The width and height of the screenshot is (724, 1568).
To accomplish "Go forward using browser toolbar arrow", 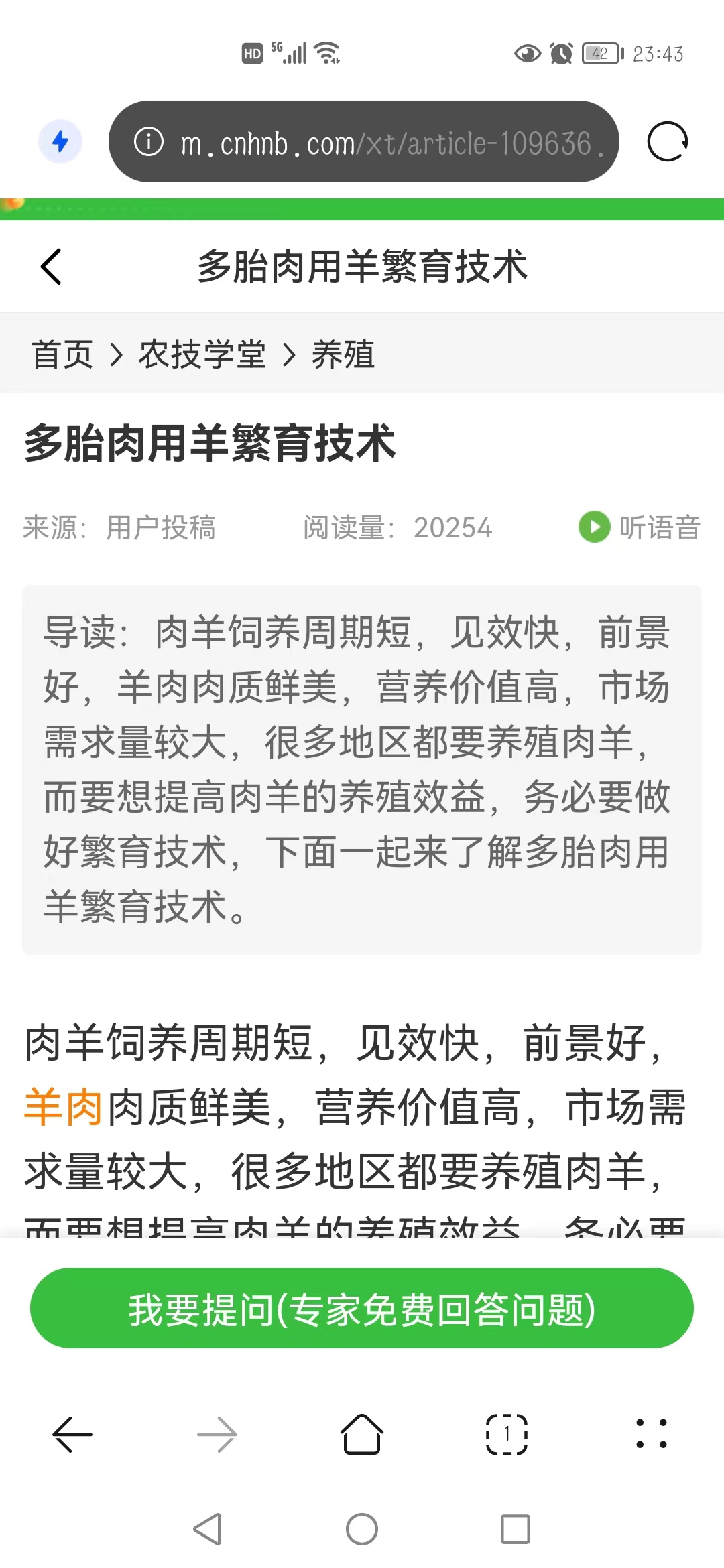I will click(x=217, y=1435).
